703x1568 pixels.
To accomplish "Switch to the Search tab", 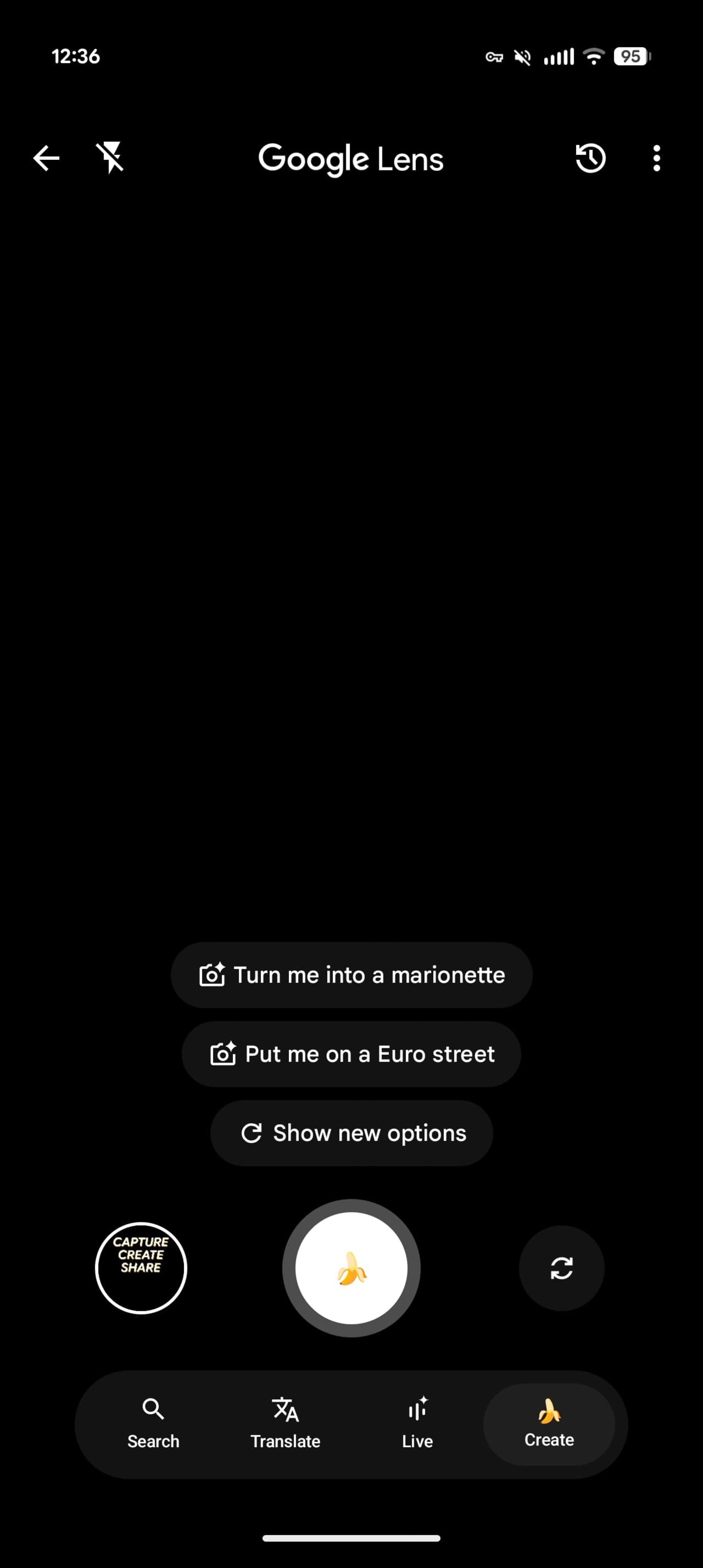I will pos(153,1425).
